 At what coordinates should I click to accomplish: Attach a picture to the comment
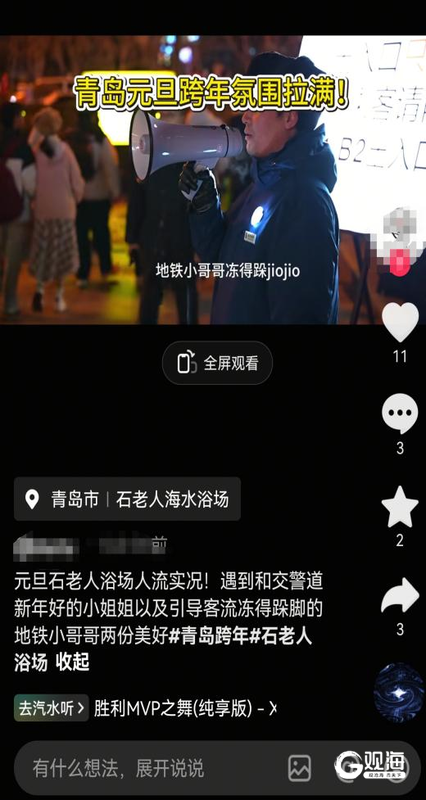299,768
